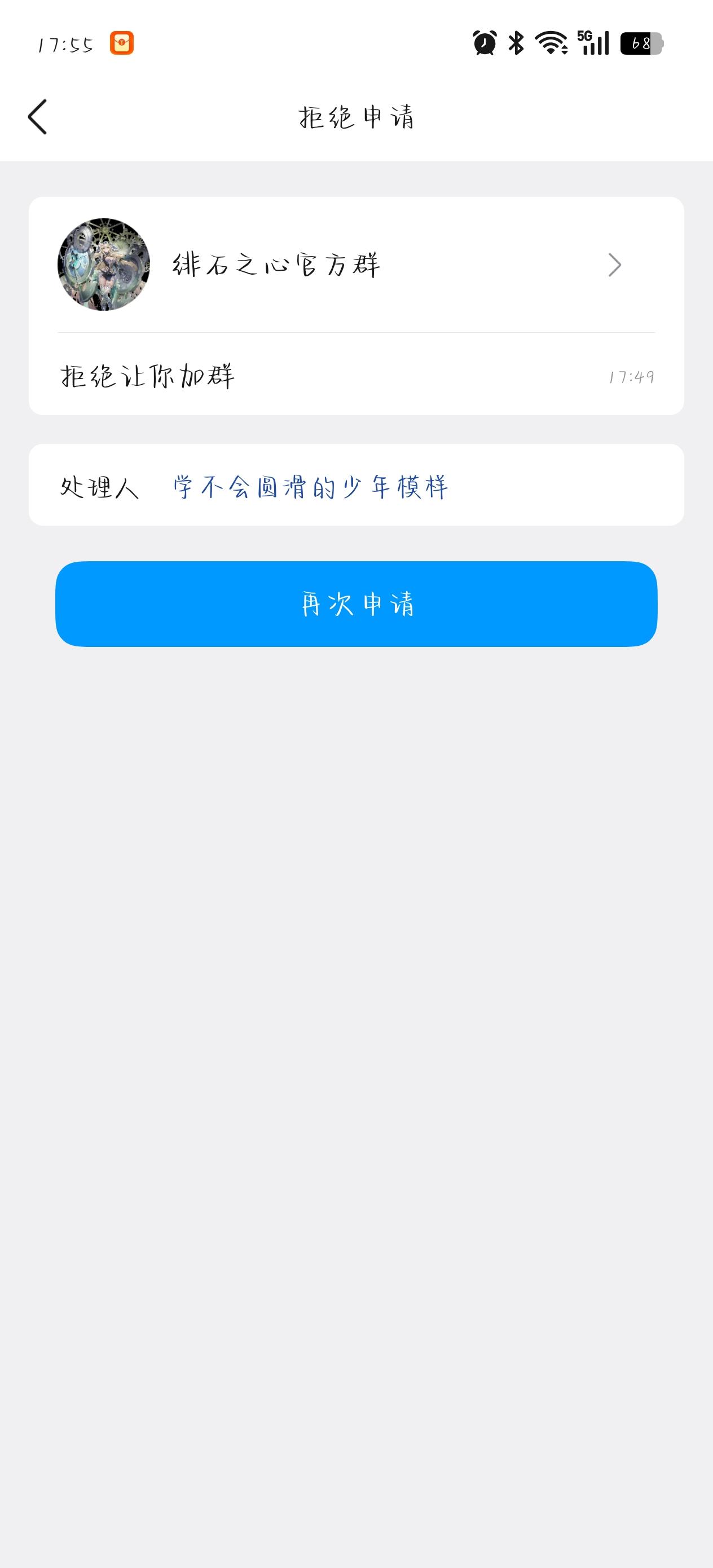Image resolution: width=713 pixels, height=1568 pixels.
Task: Tap the 拒绝让你加群 rejection message row
Action: tap(356, 376)
